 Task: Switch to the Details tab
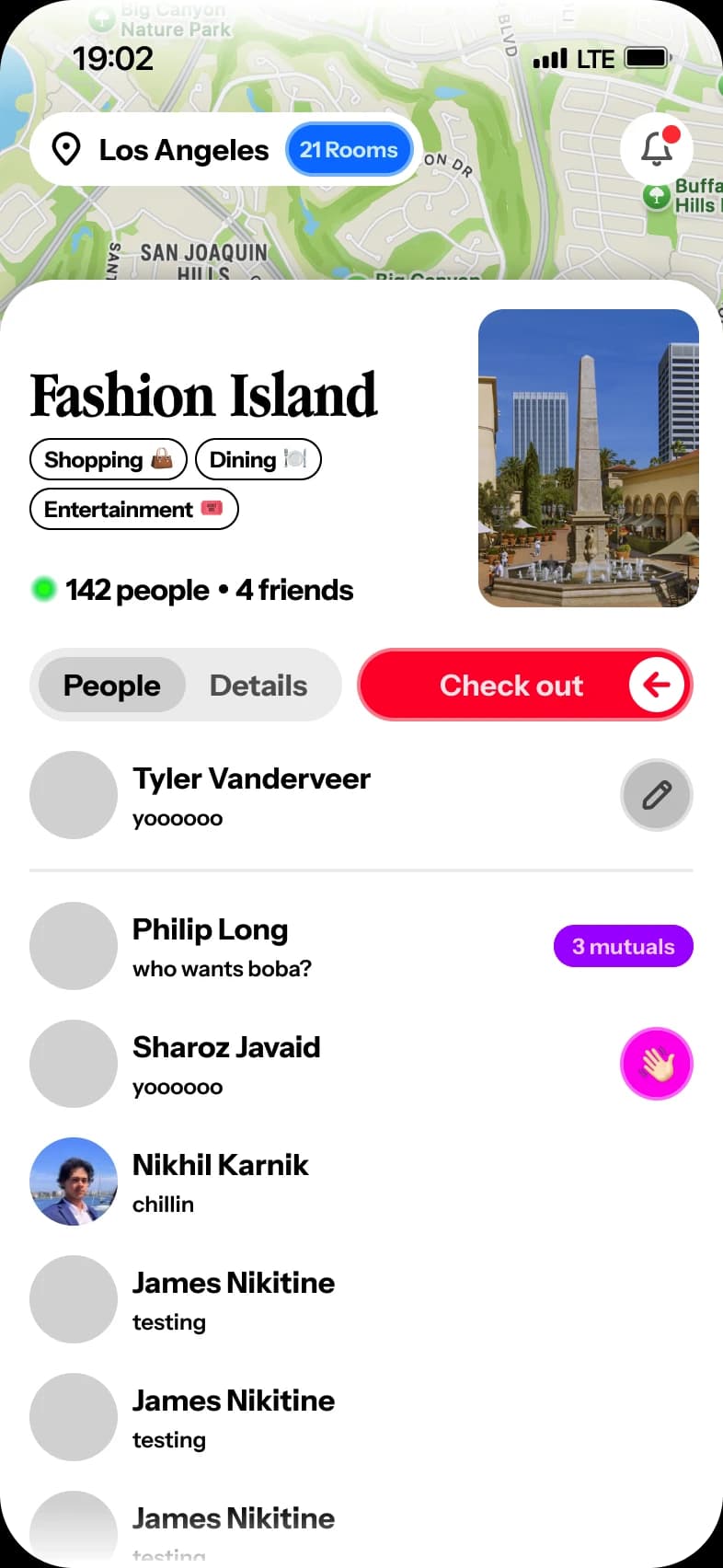pyautogui.click(x=258, y=686)
